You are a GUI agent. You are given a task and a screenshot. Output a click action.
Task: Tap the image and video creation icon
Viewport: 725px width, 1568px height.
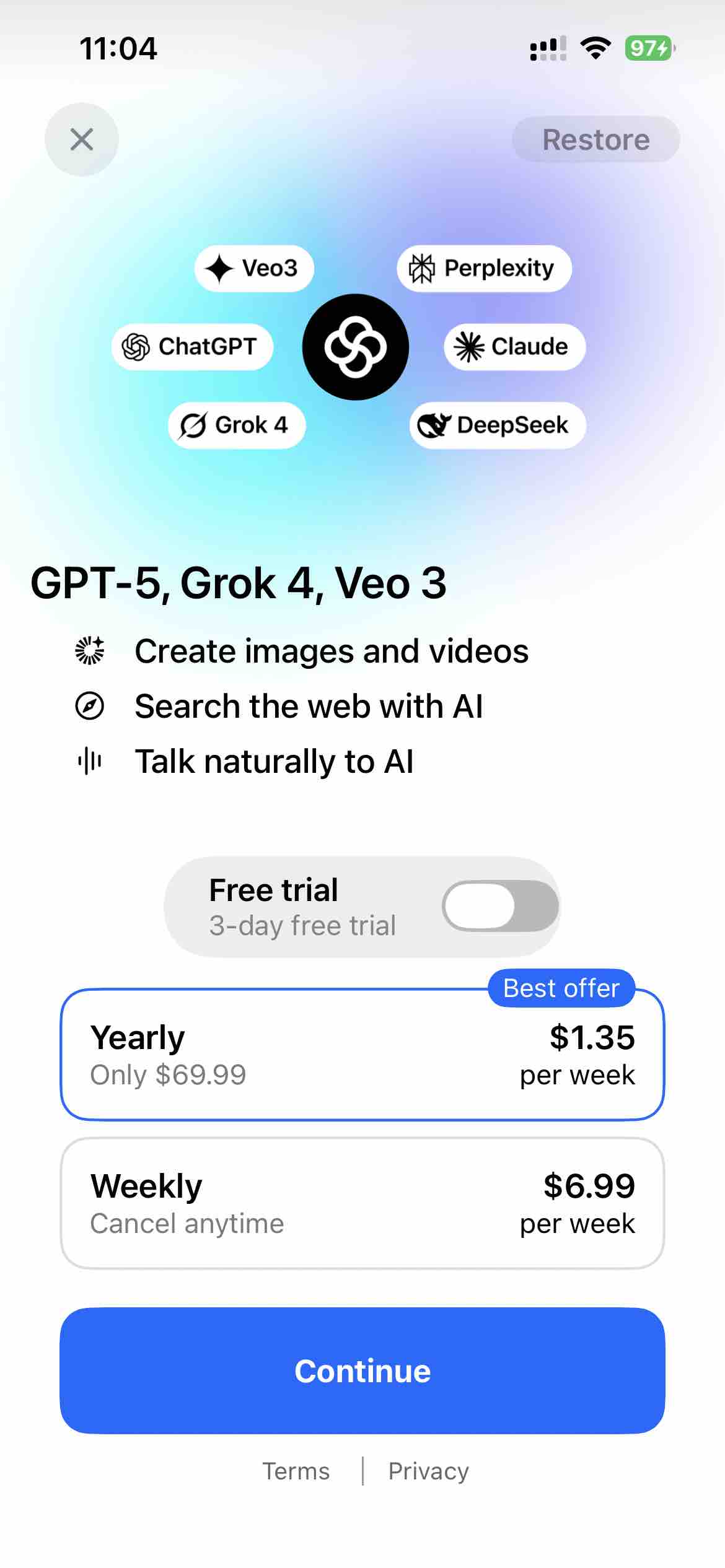tap(90, 650)
